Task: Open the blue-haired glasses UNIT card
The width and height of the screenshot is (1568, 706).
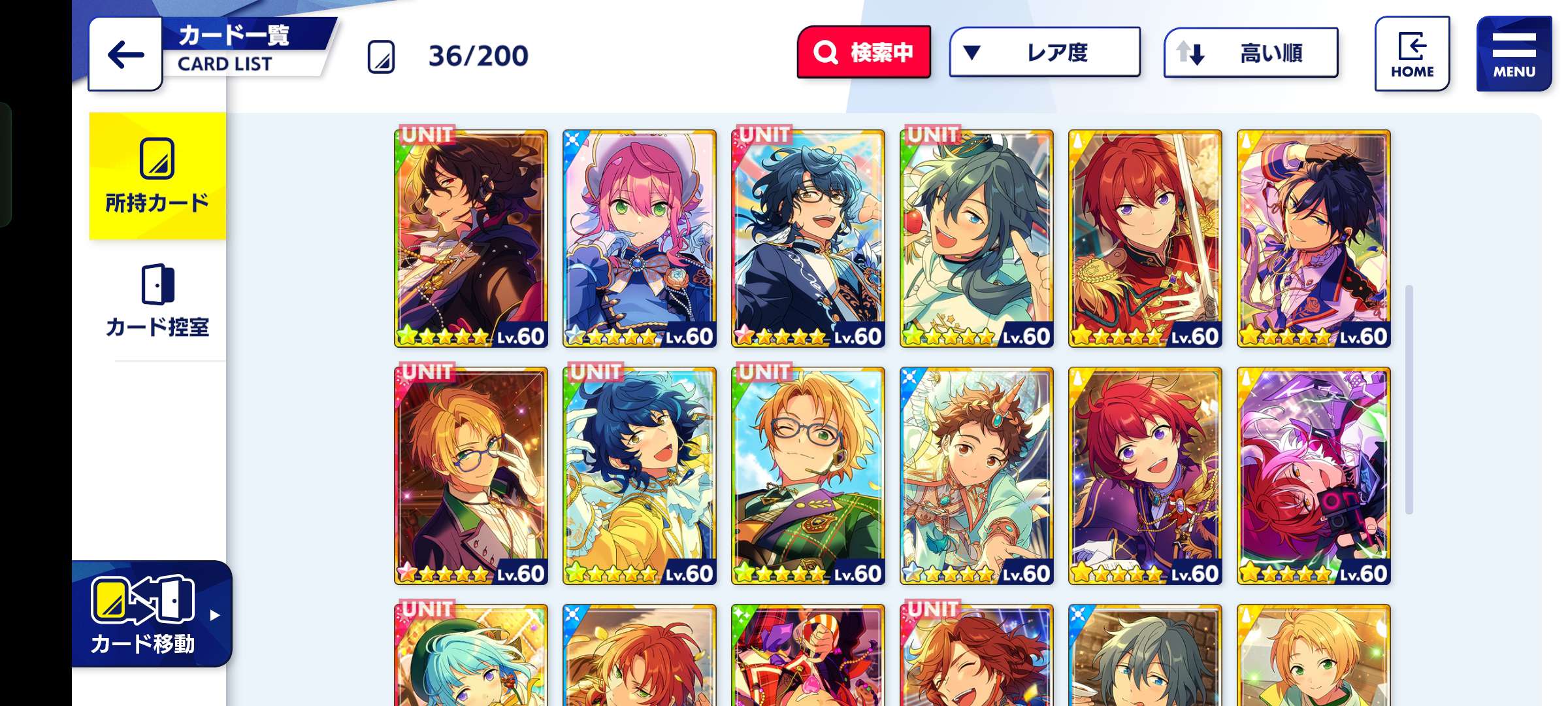Action: [x=808, y=239]
